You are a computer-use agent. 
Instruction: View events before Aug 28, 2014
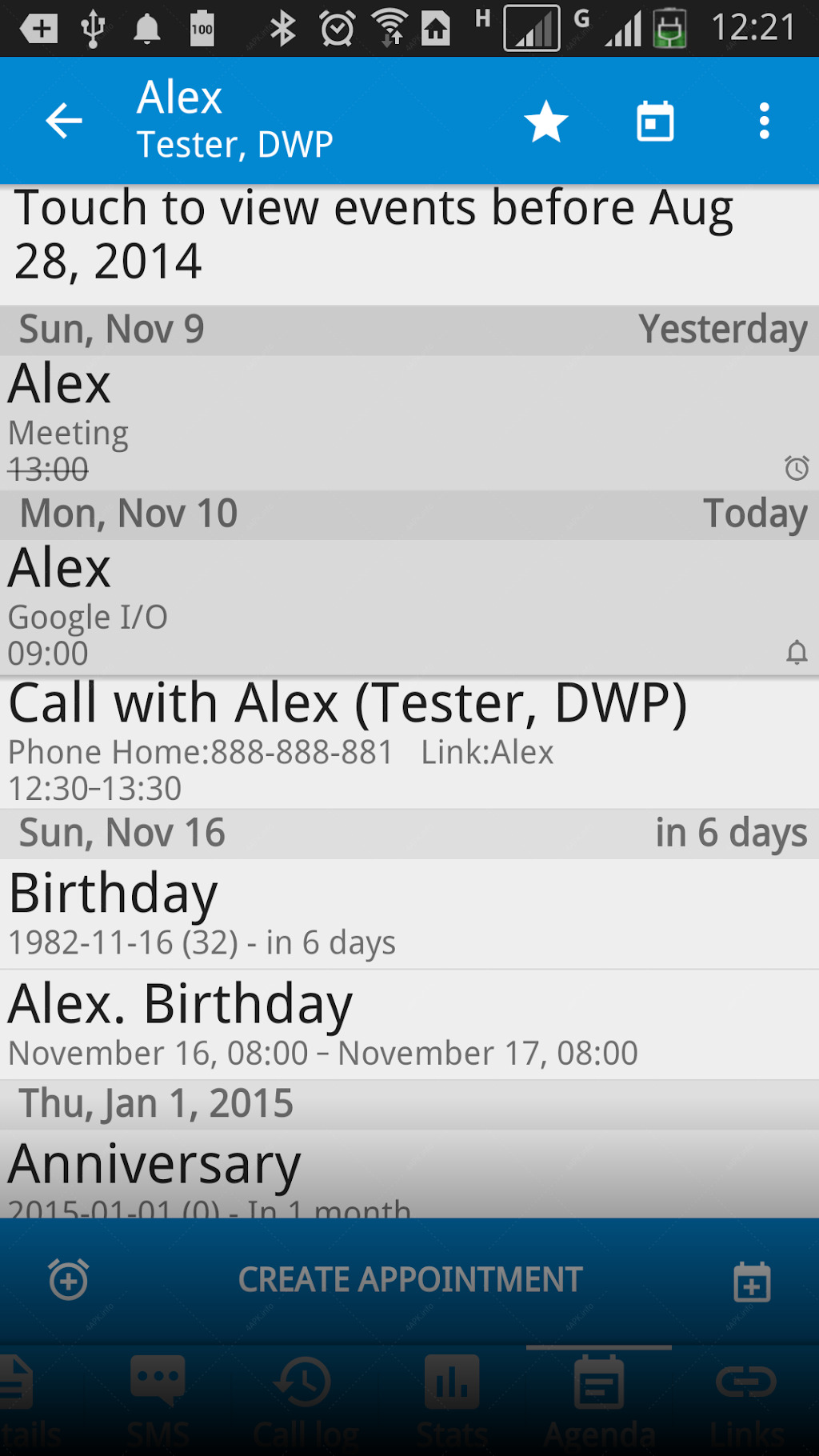[x=409, y=245]
